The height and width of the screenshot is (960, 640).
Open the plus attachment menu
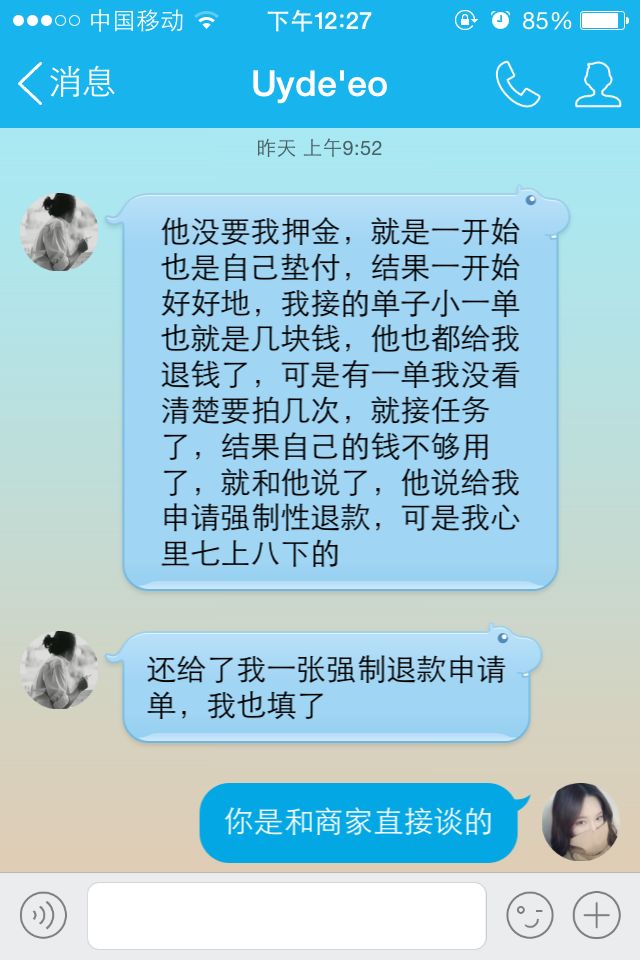[x=596, y=915]
